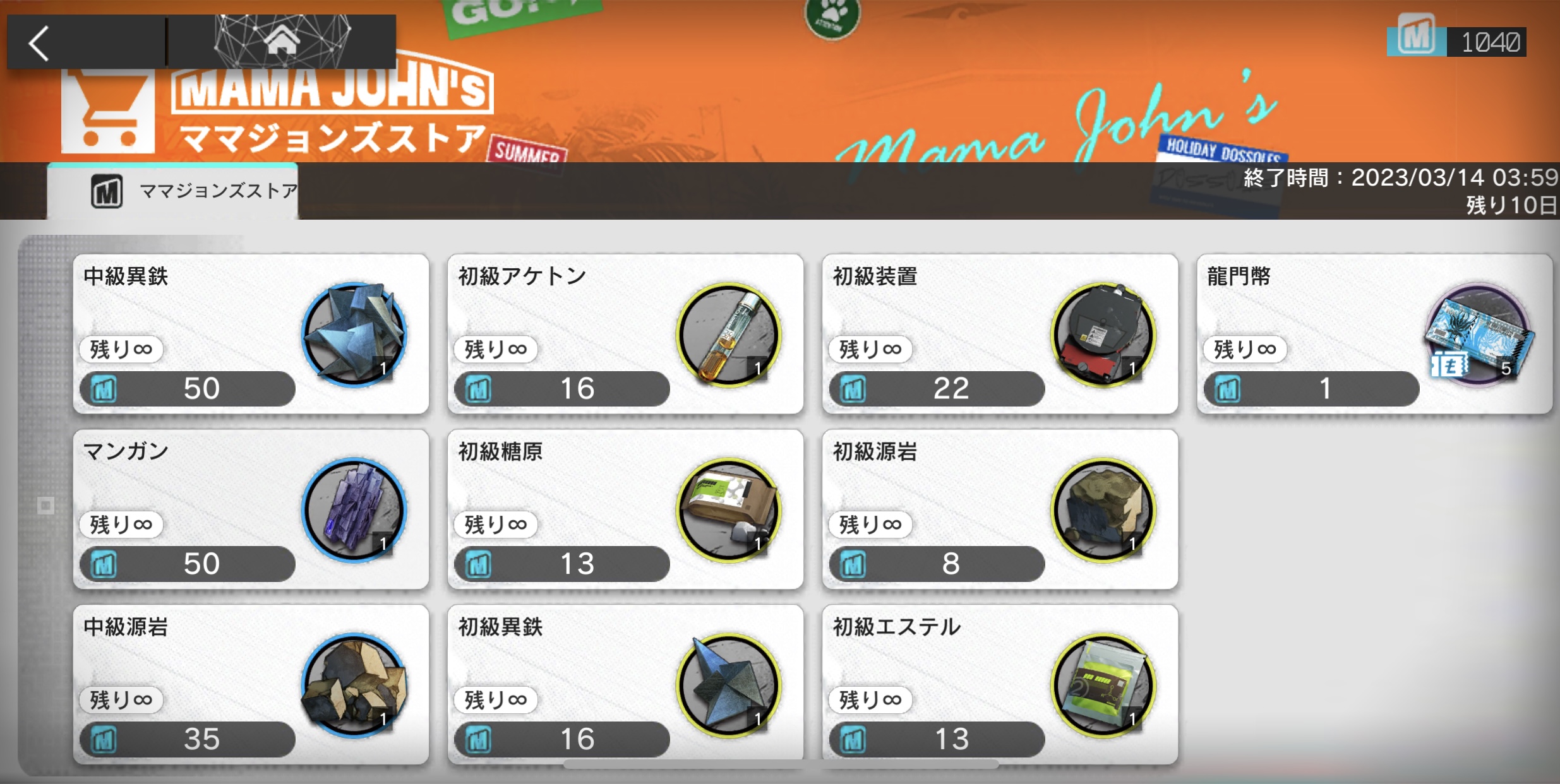This screenshot has width=1560, height=784.
Task: Open the 初級異鉄 item card
Action: pyautogui.click(x=625, y=685)
